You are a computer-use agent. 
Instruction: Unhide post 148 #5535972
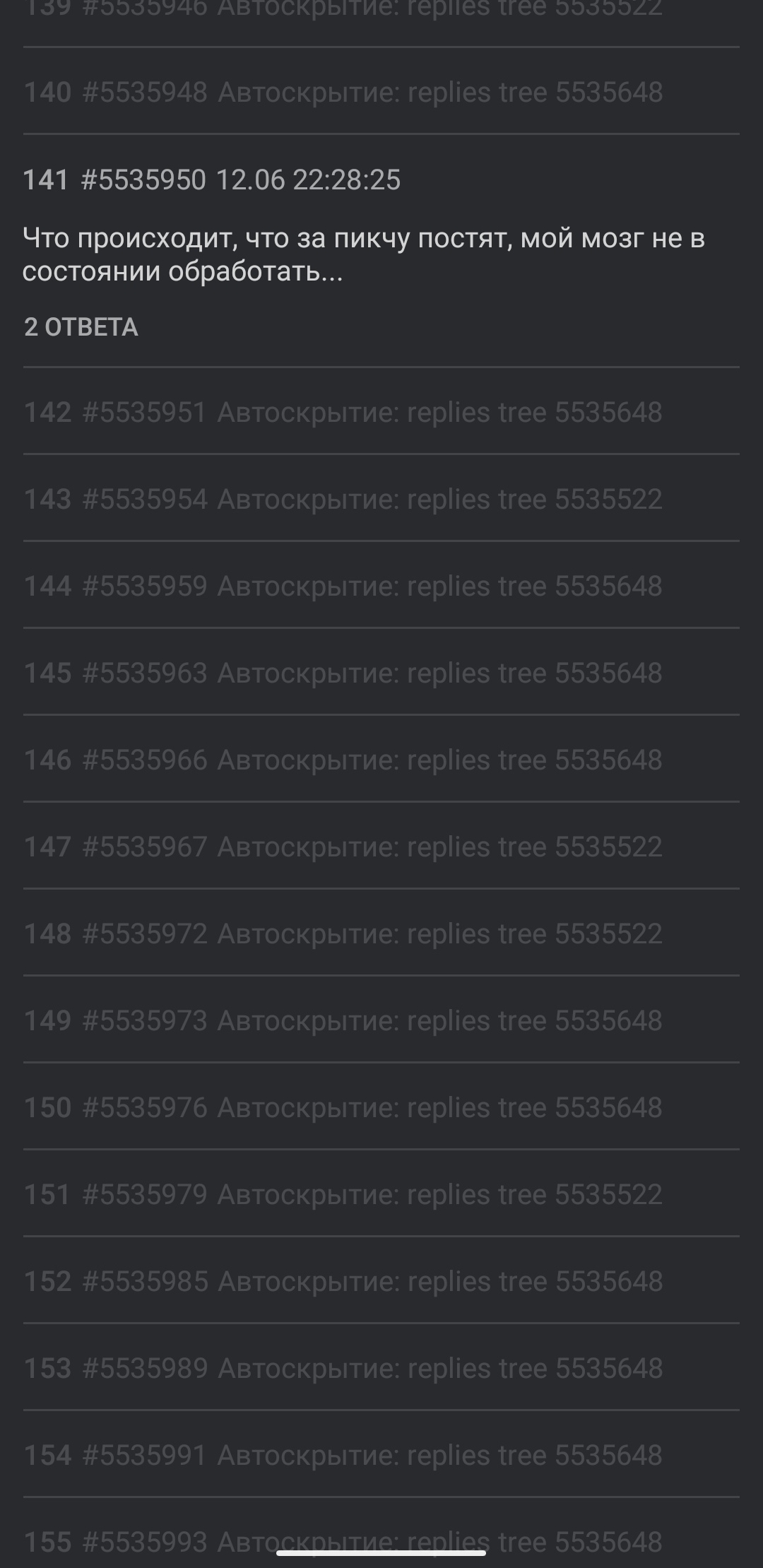pyautogui.click(x=381, y=933)
